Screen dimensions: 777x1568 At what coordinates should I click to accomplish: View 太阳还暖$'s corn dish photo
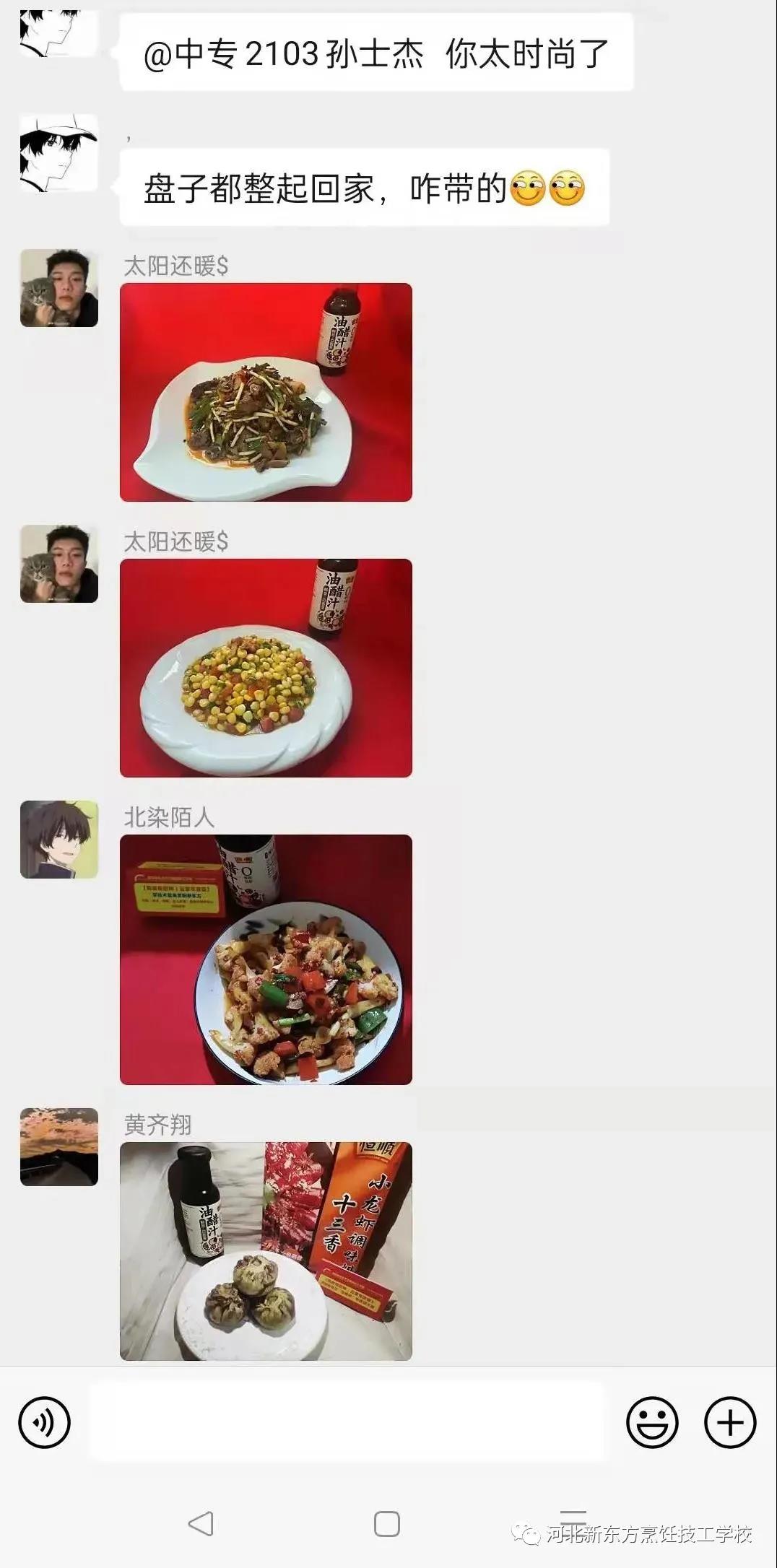[x=266, y=668]
